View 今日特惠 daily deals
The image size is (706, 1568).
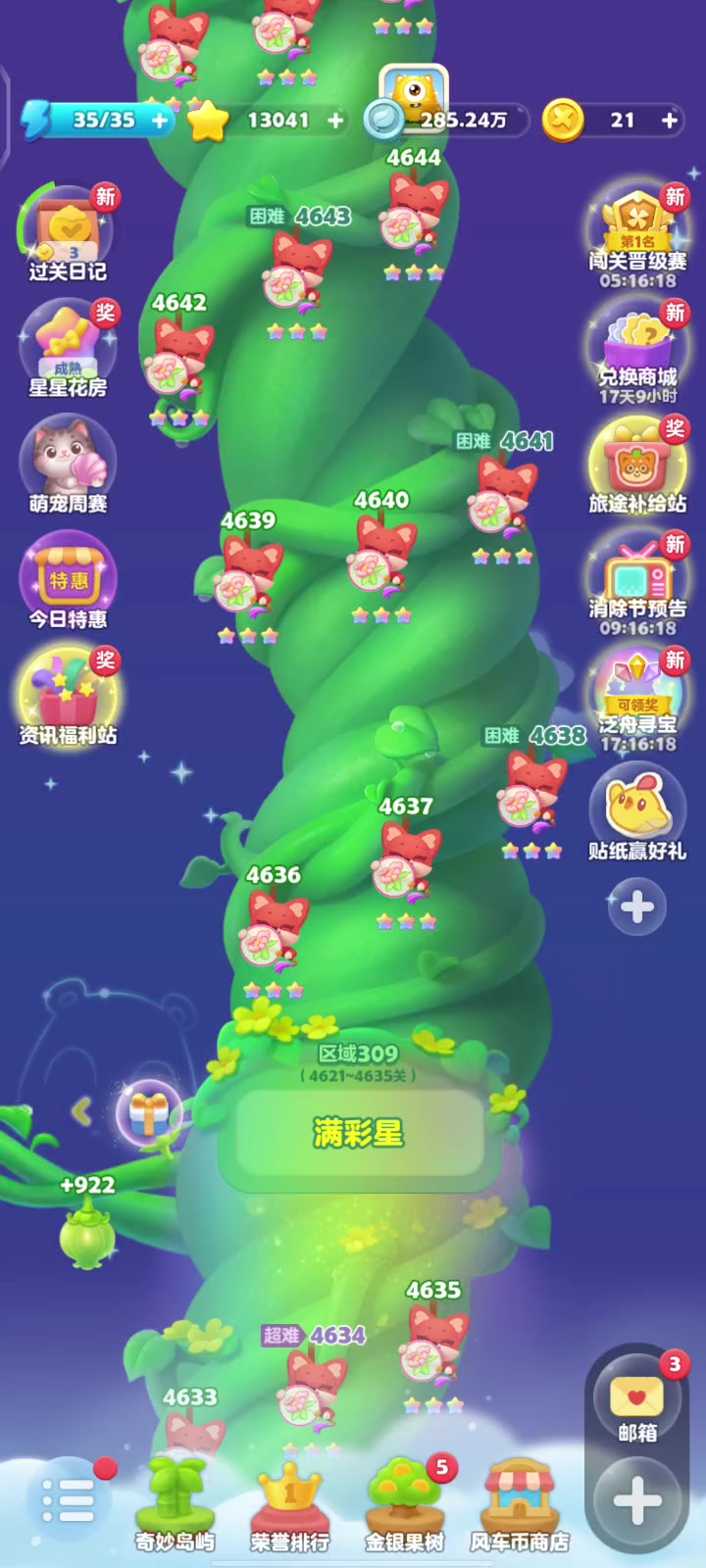click(67, 580)
